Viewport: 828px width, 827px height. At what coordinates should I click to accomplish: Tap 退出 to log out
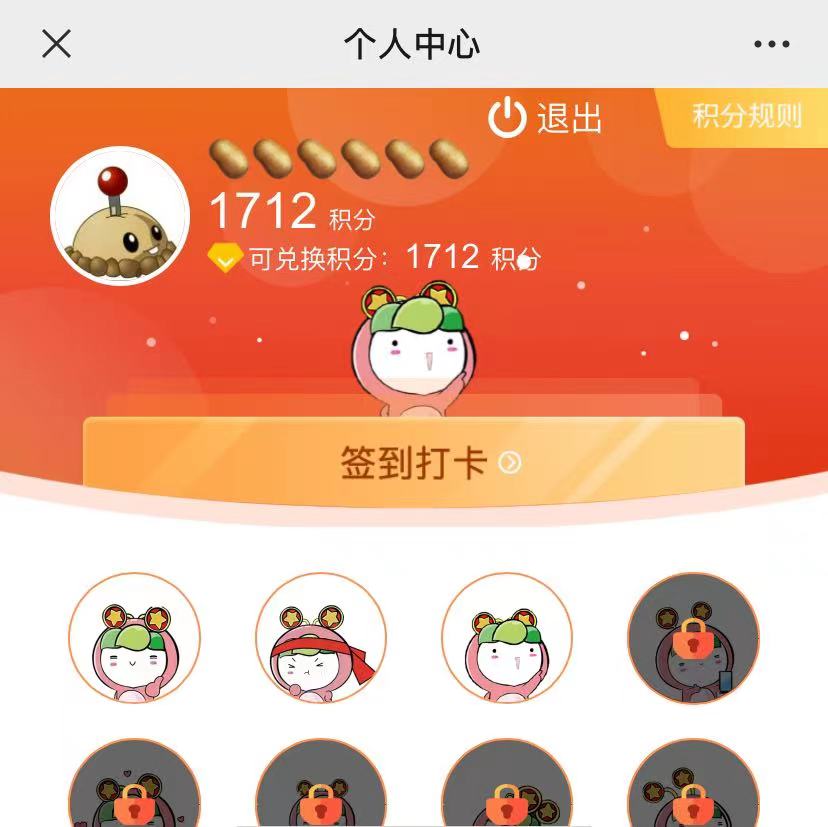545,117
